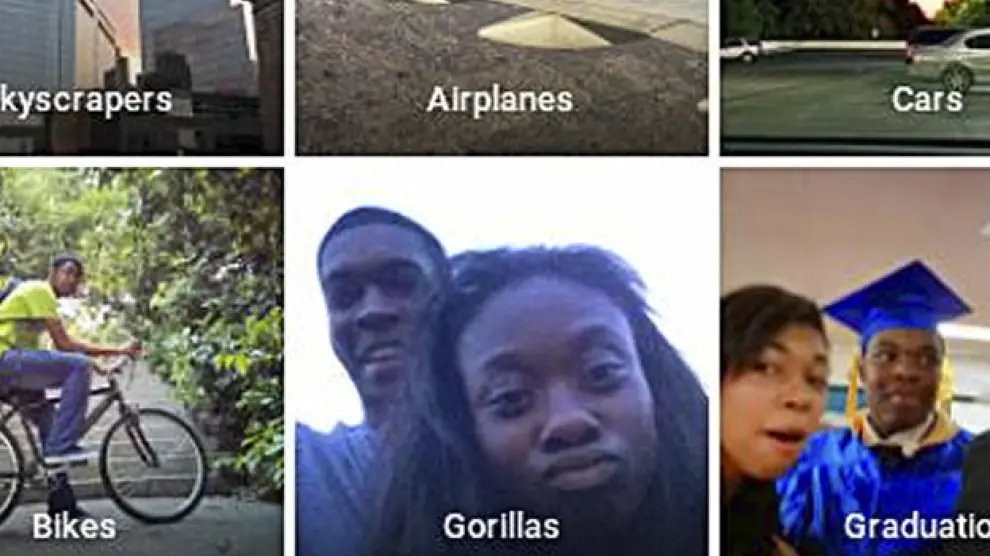This screenshot has height=556, width=990.
Task: Tap the Graduation album tile
Action: click(x=855, y=361)
